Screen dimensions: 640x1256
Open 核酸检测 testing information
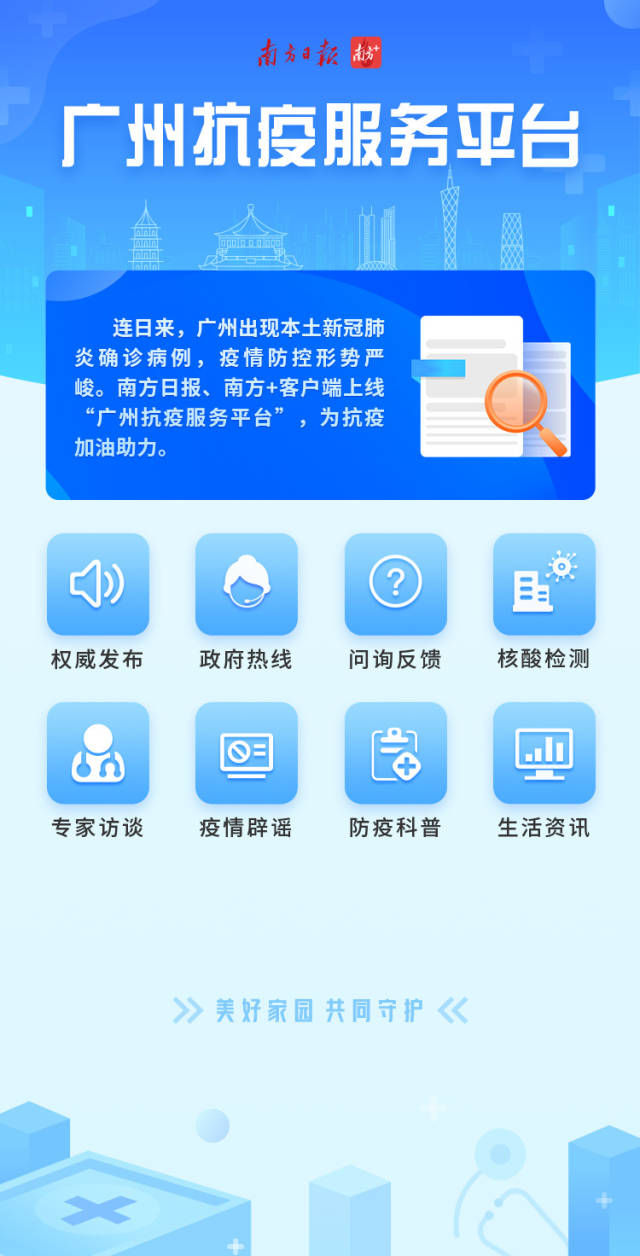pyautogui.click(x=544, y=584)
